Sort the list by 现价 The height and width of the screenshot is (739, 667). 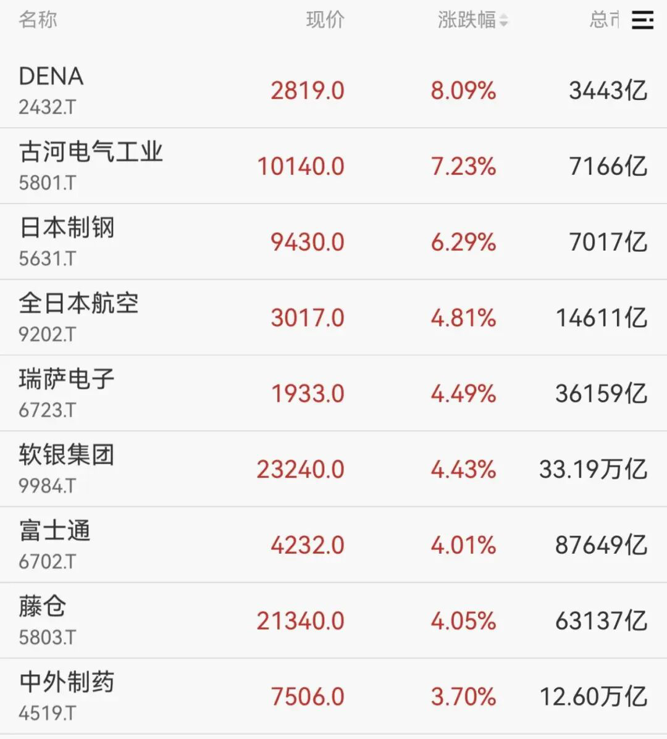(325, 20)
